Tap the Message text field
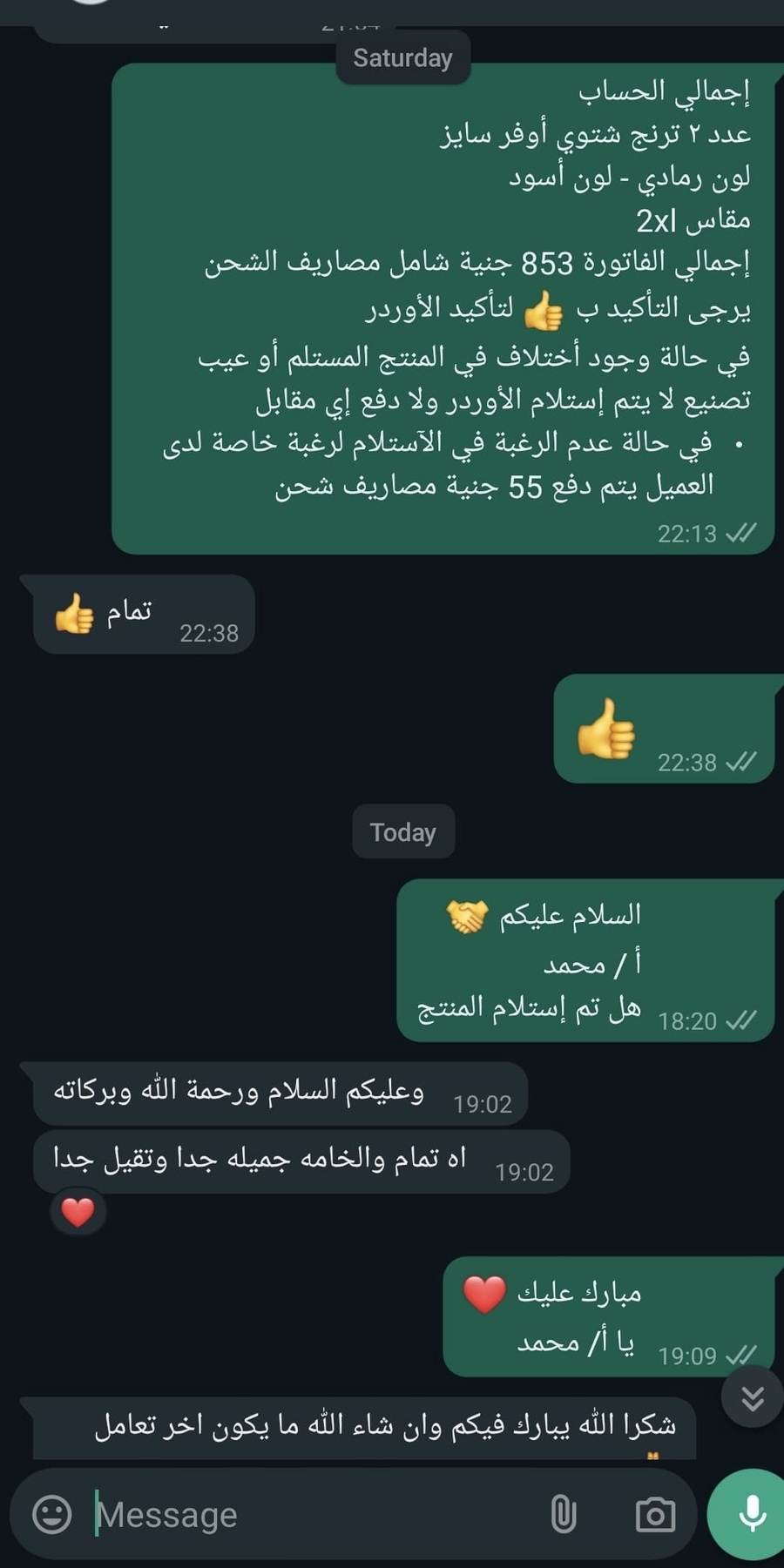The image size is (784, 1568). (314, 1515)
